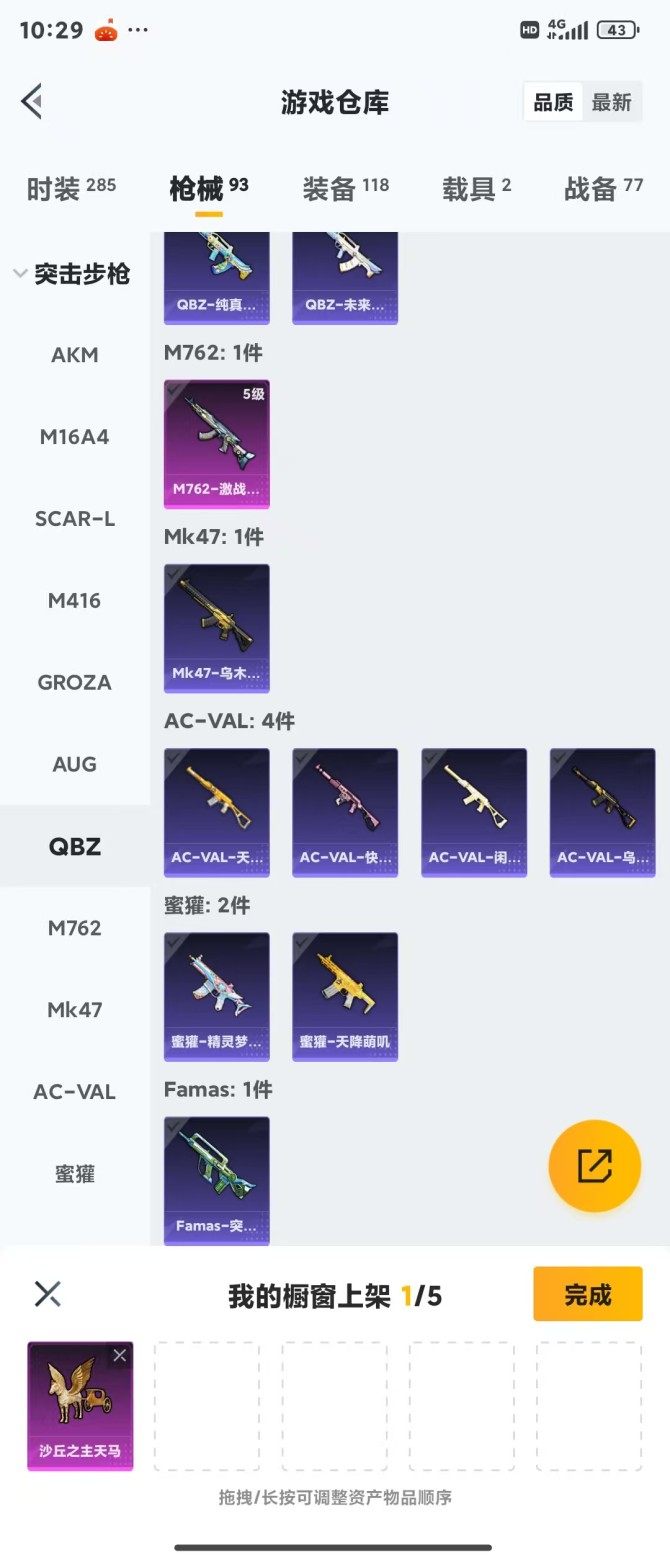Select the Mk47-乌木 skin
The height and width of the screenshot is (1563, 670).
[x=216, y=627]
